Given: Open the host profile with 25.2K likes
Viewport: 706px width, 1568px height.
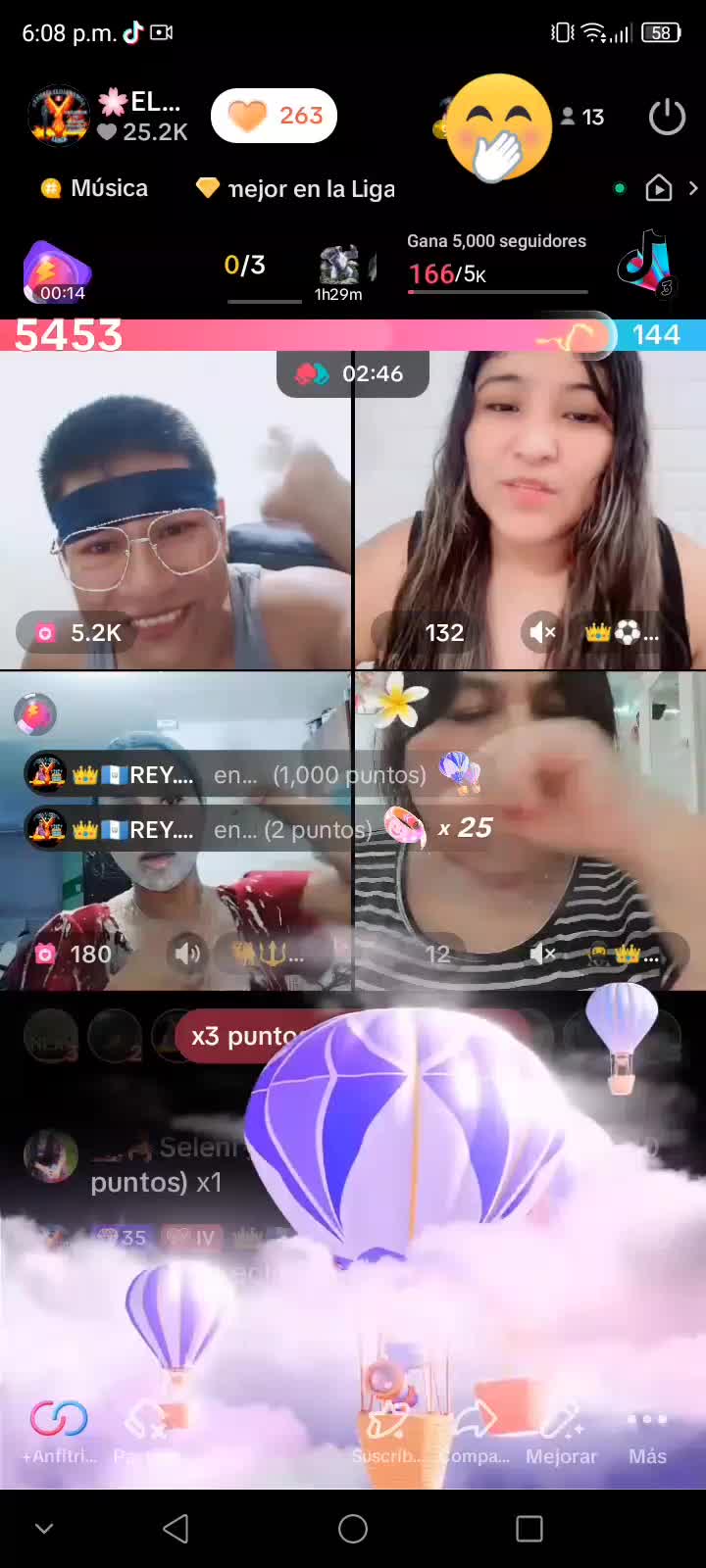Looking at the screenshot, I should pos(110,116).
